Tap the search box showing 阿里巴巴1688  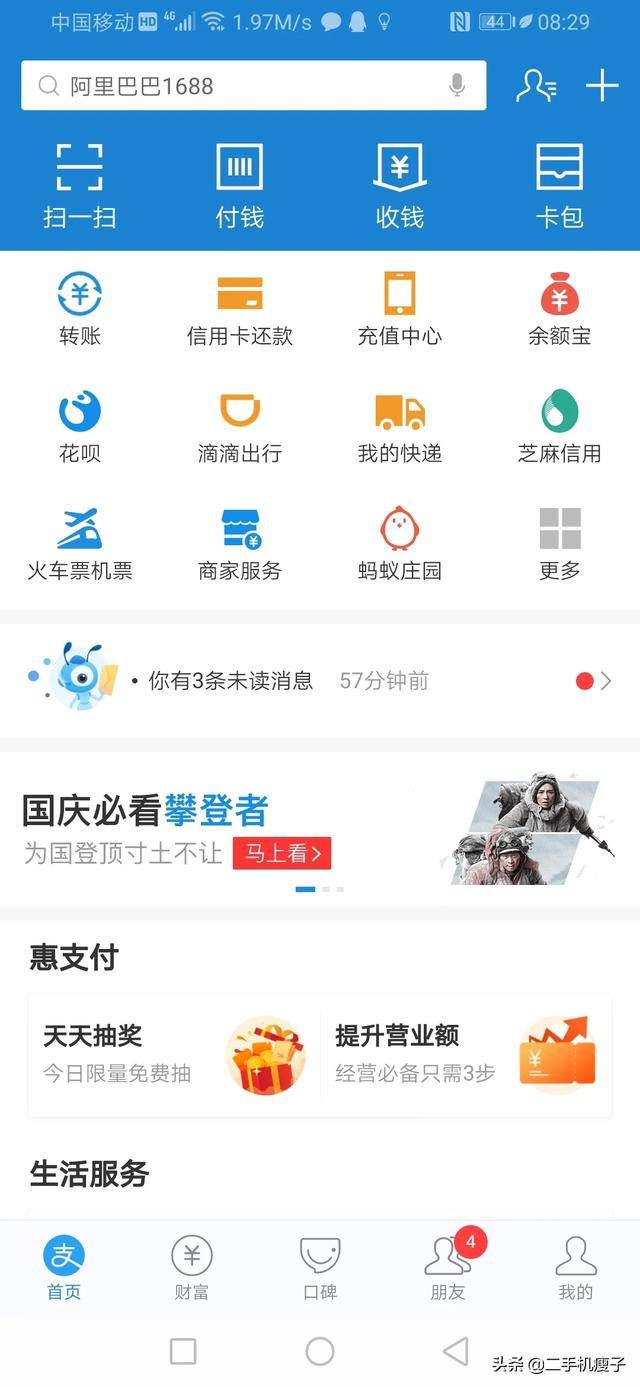click(254, 86)
